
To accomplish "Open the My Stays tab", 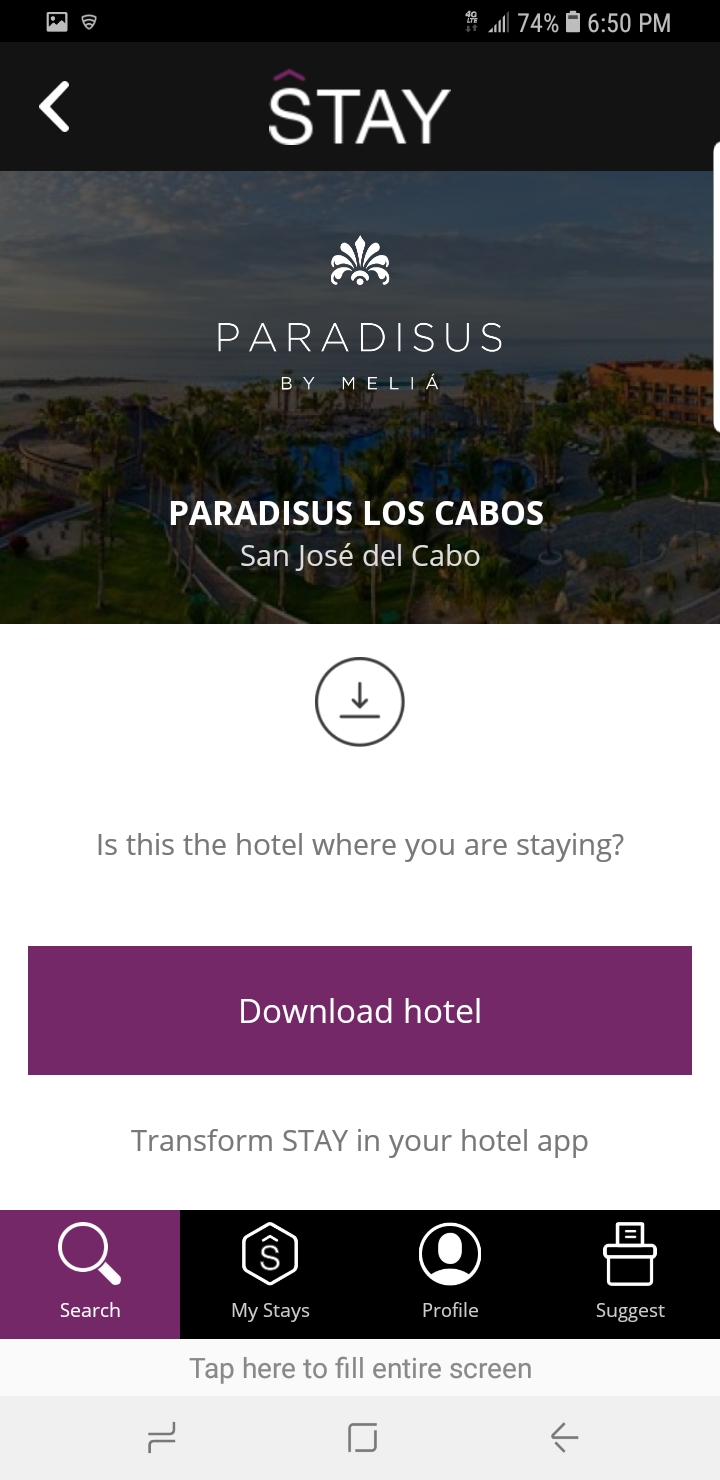I will pos(270,1274).
